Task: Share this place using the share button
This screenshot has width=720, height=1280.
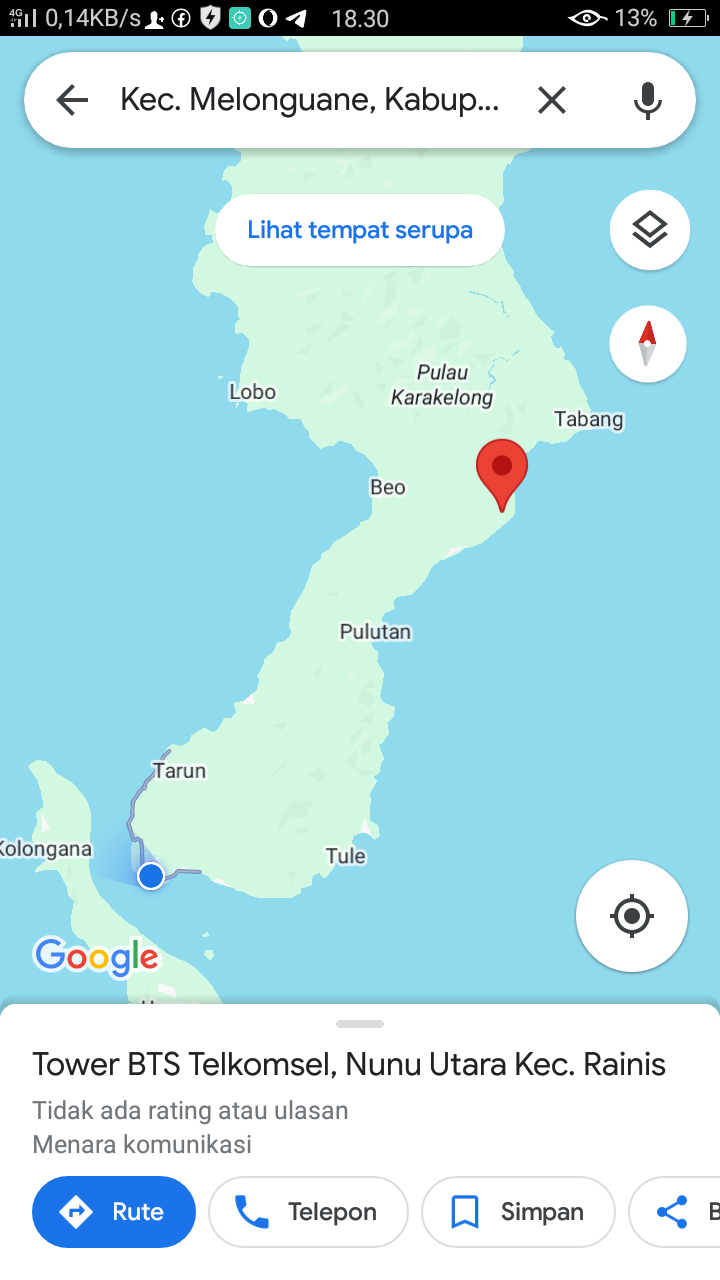Action: pos(674,1212)
